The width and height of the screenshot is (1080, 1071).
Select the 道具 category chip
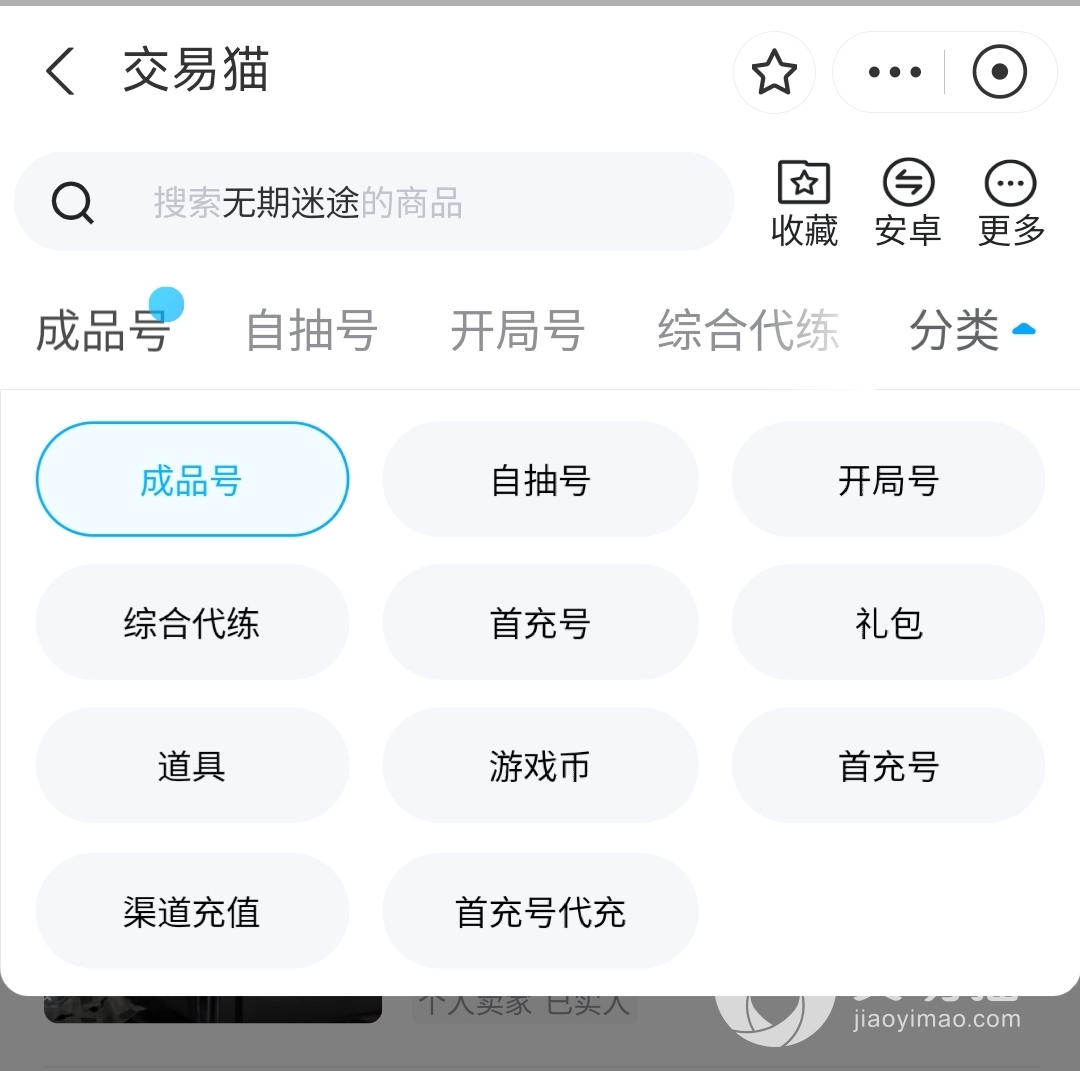192,766
